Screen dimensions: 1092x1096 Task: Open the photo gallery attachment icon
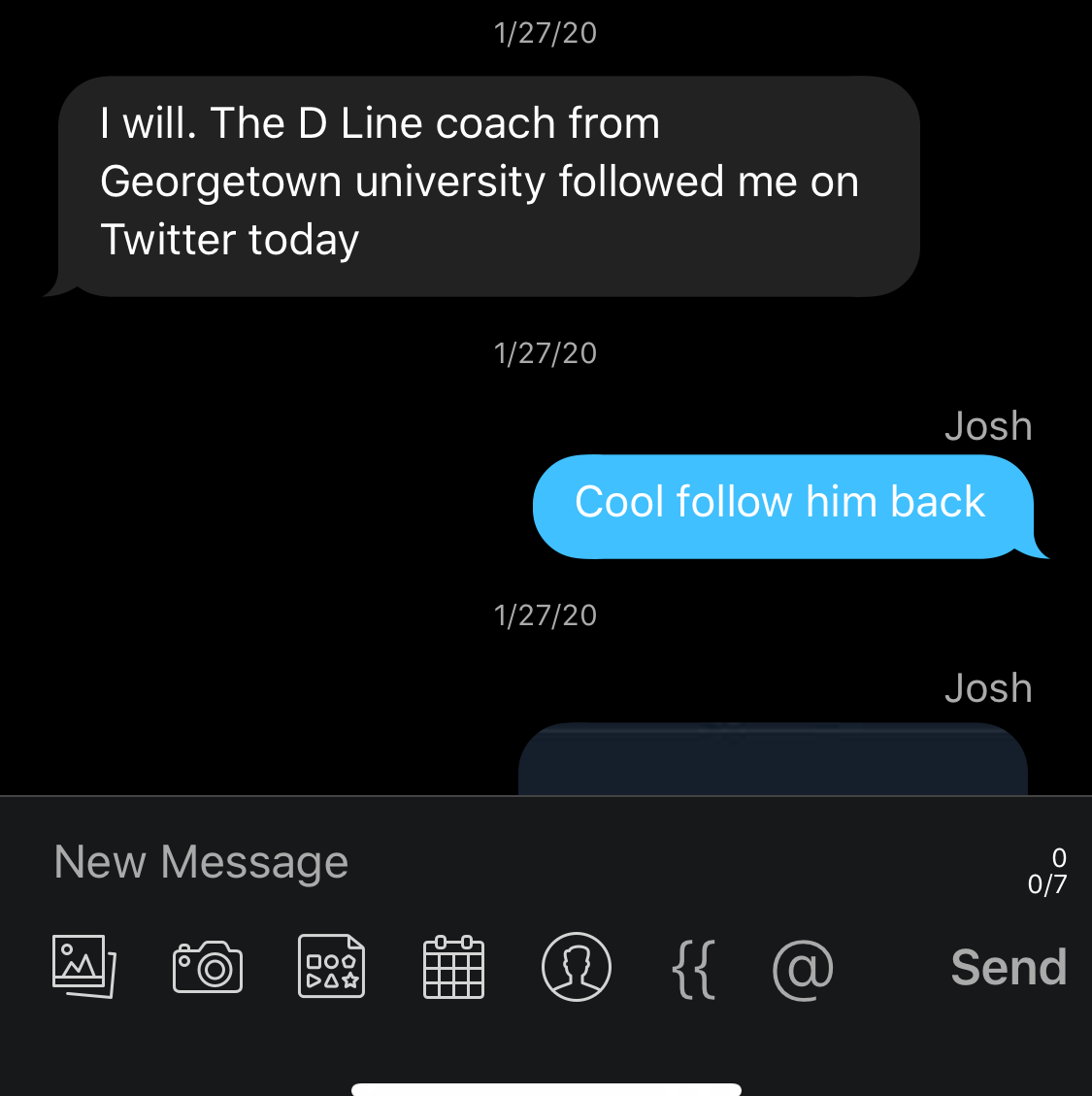pyautogui.click(x=83, y=967)
